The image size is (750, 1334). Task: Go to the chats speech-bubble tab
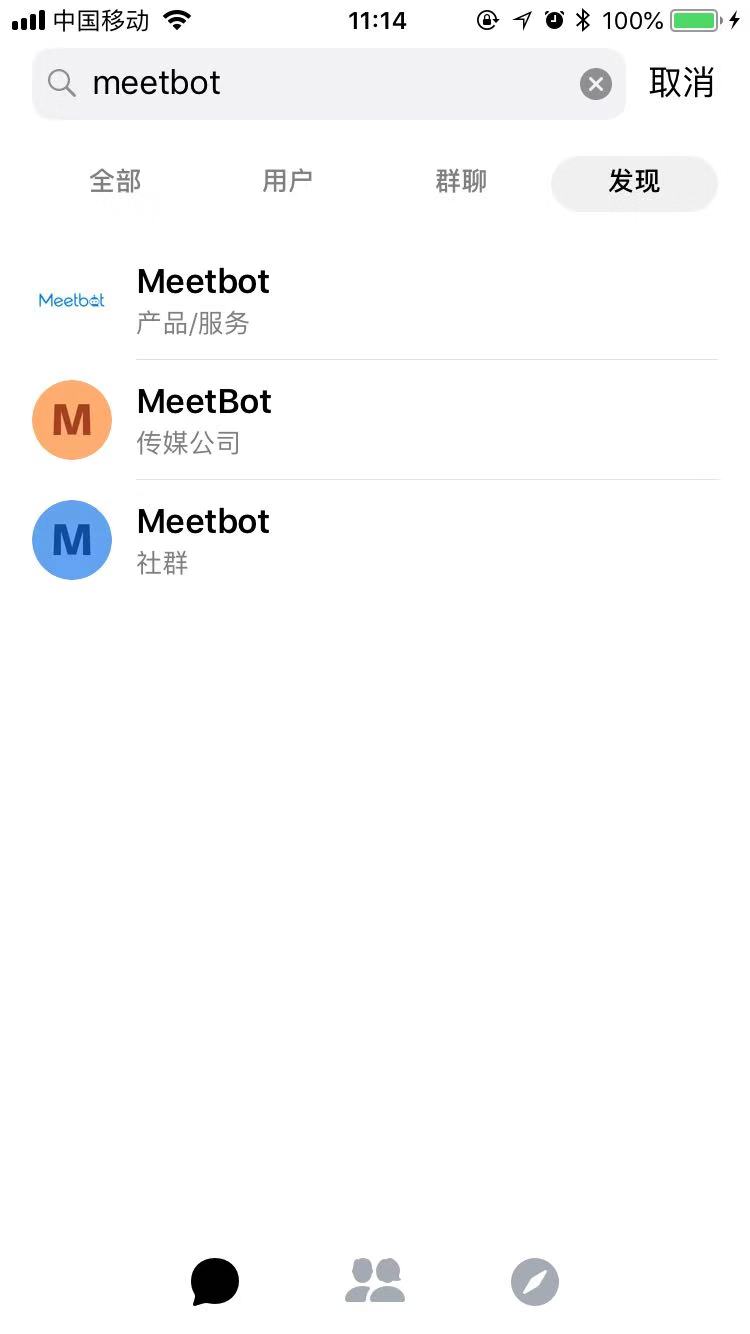pyautogui.click(x=215, y=1282)
